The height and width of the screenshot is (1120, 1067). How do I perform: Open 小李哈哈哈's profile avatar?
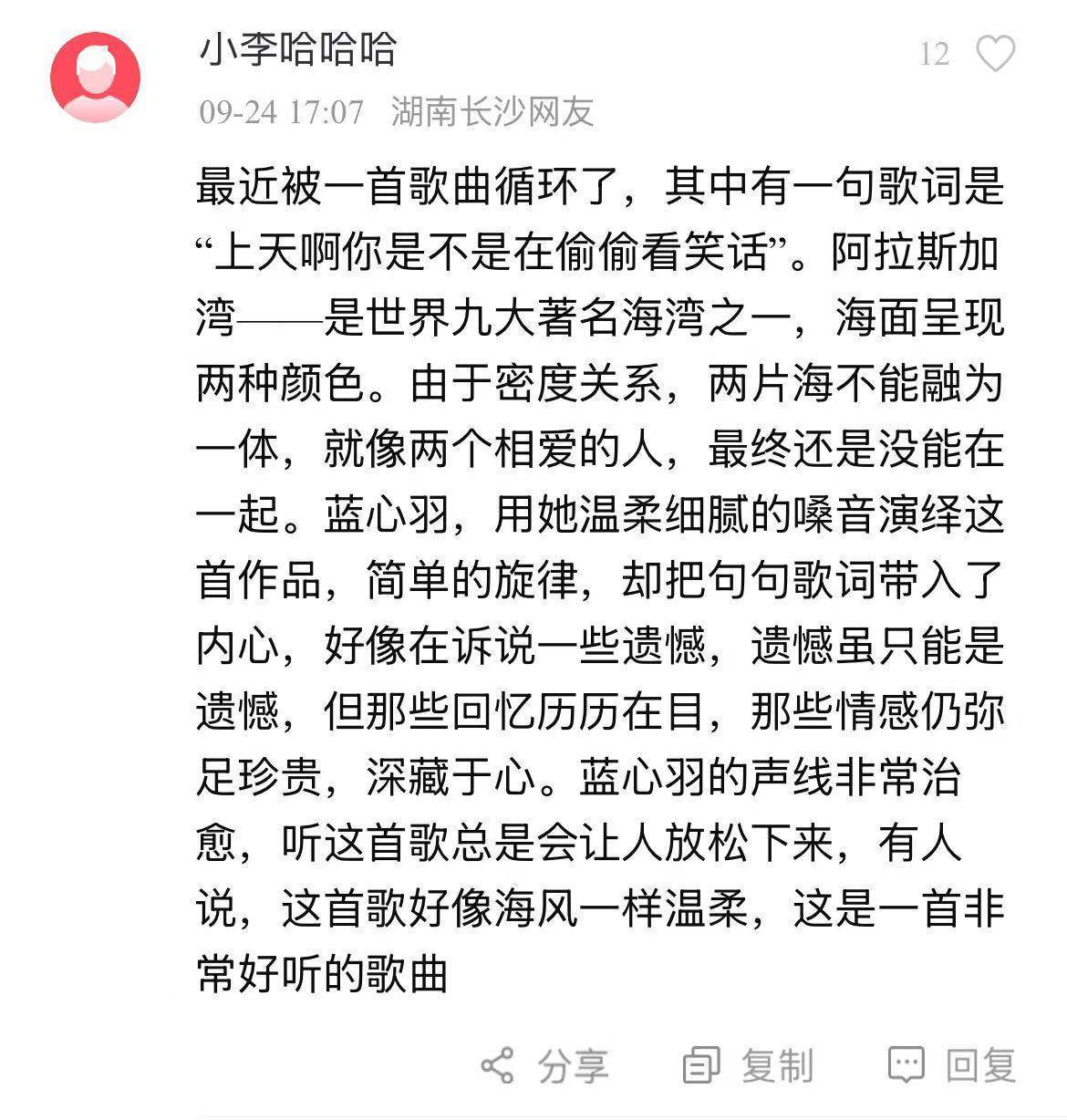[x=96, y=77]
